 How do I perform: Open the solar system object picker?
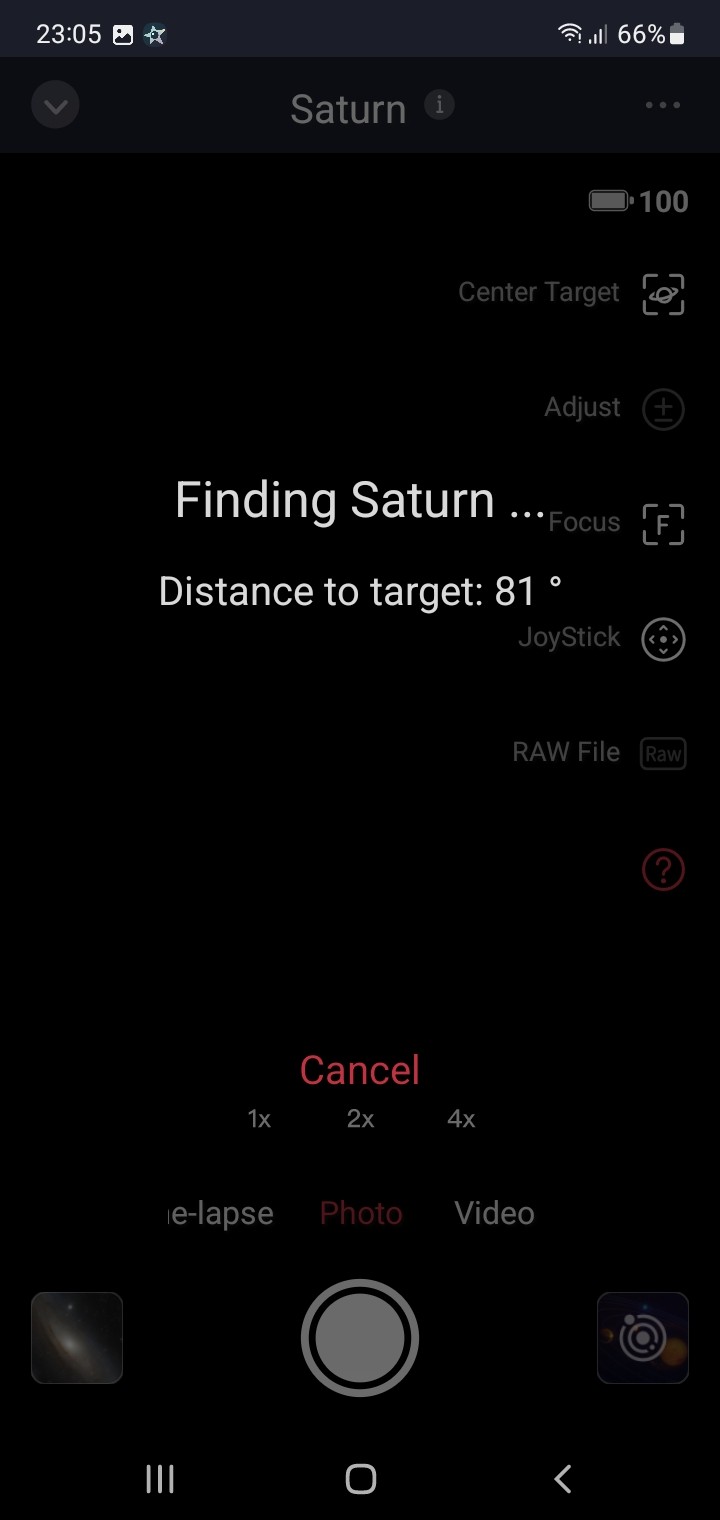(x=643, y=1338)
